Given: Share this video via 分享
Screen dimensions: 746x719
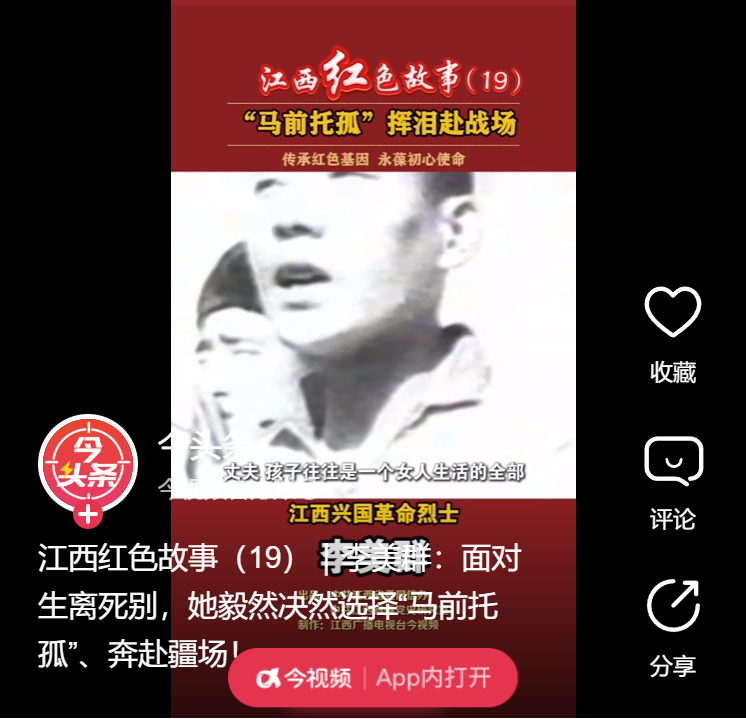Looking at the screenshot, I should point(672,606).
